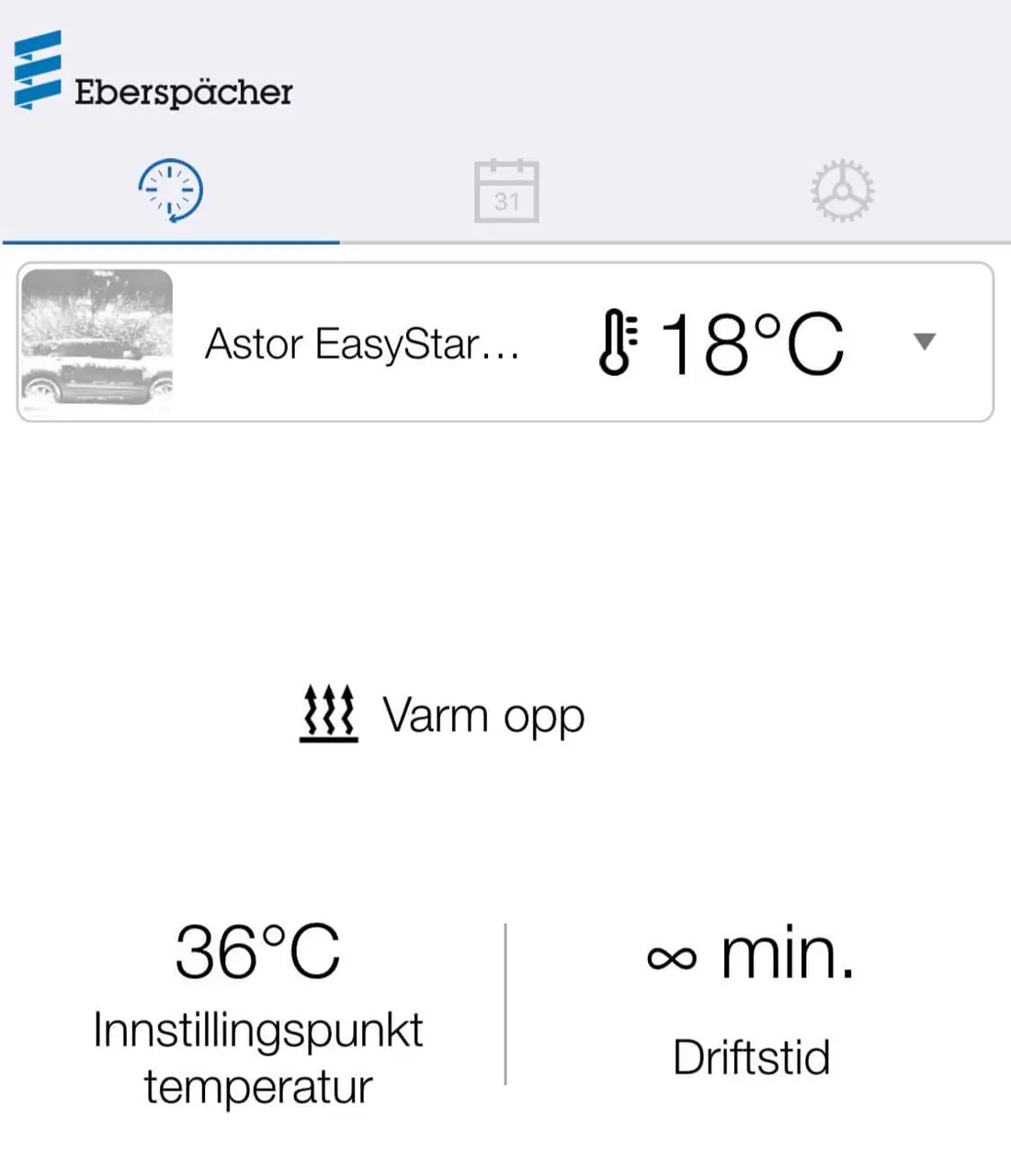Screen dimensions: 1011x1176
Task: Open the settings gear tab
Action: (842, 191)
